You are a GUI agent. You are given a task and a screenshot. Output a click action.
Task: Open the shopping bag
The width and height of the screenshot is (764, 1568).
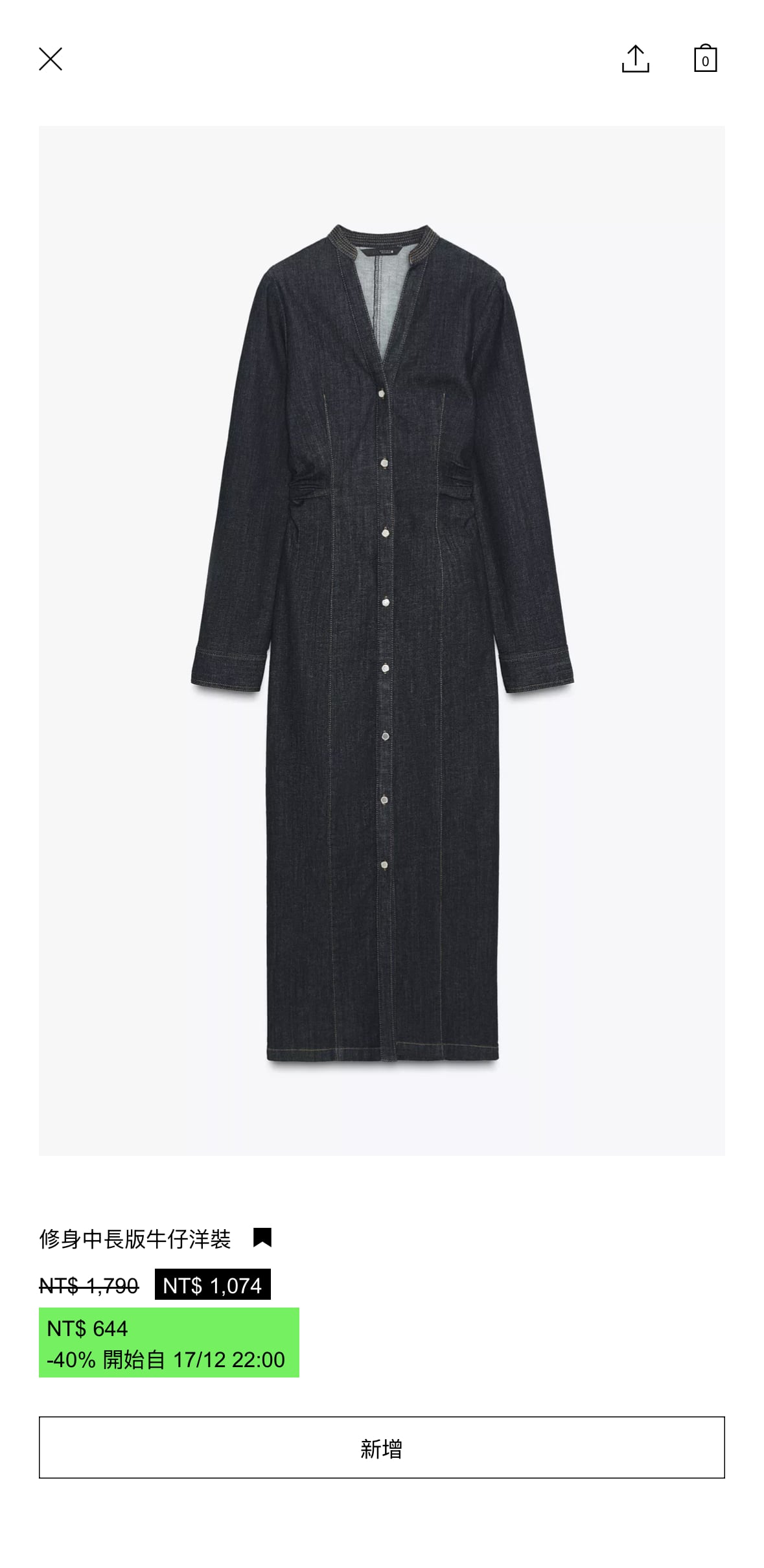pyautogui.click(x=705, y=59)
